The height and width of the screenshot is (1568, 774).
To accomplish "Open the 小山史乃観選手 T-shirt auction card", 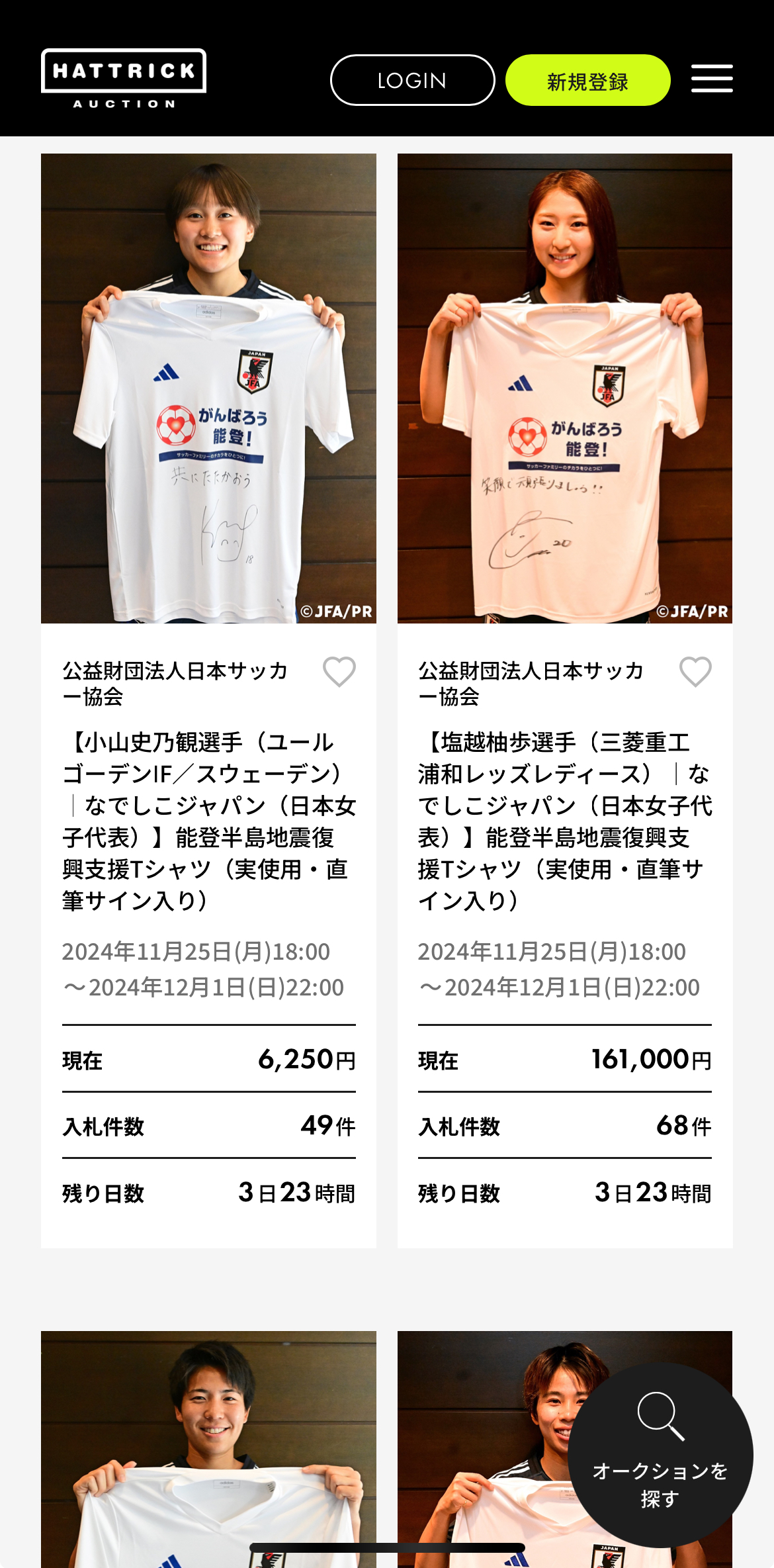I will [208, 819].
